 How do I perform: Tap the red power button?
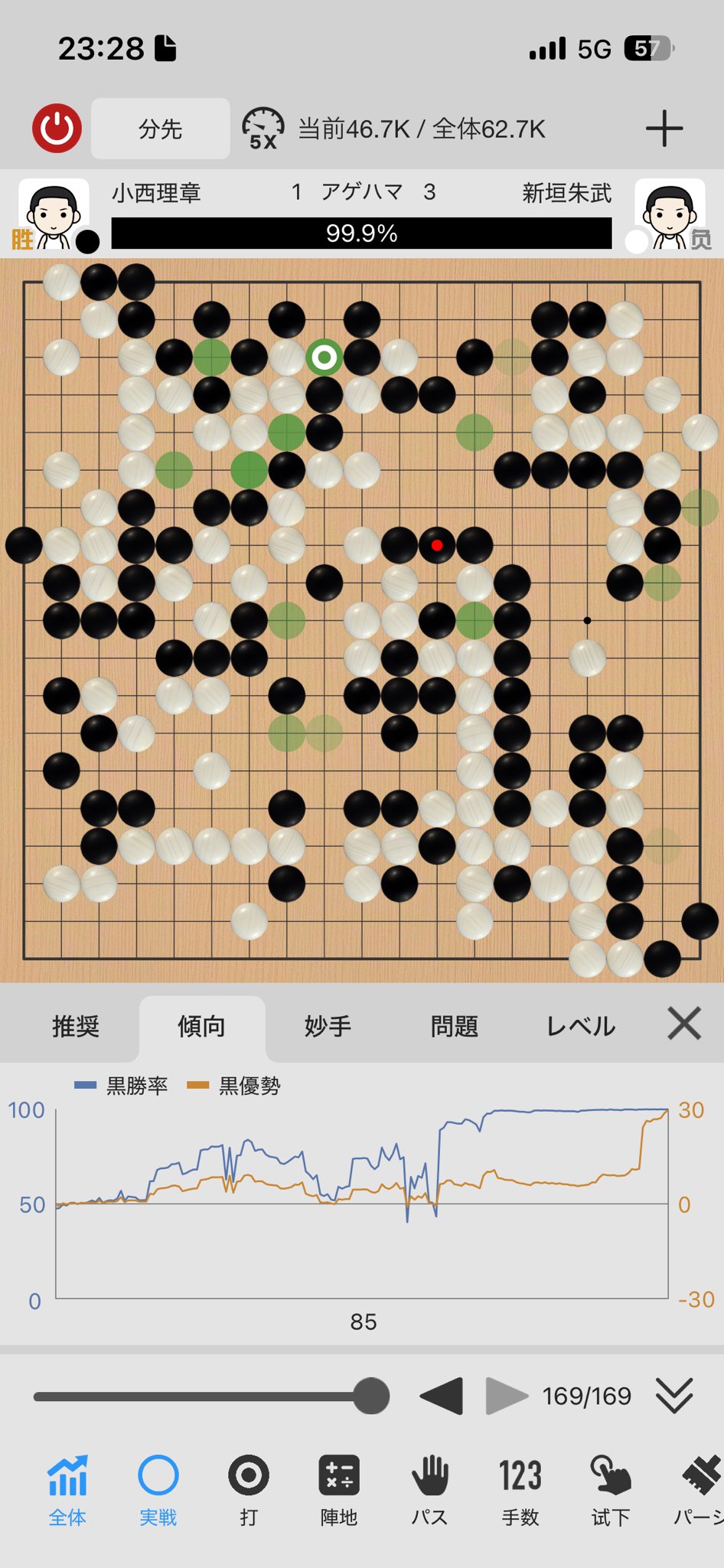pos(57,129)
